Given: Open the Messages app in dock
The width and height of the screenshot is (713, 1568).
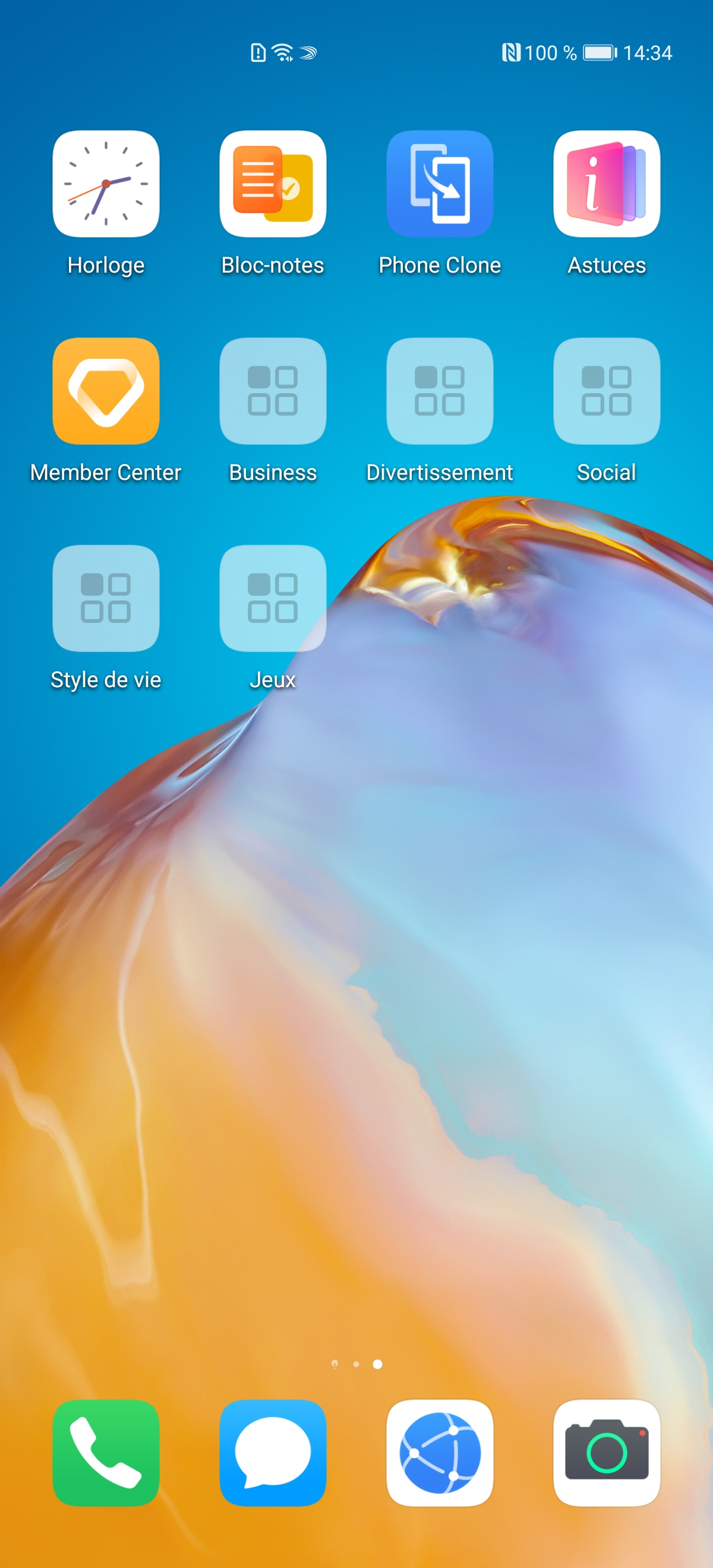Looking at the screenshot, I should (273, 1452).
